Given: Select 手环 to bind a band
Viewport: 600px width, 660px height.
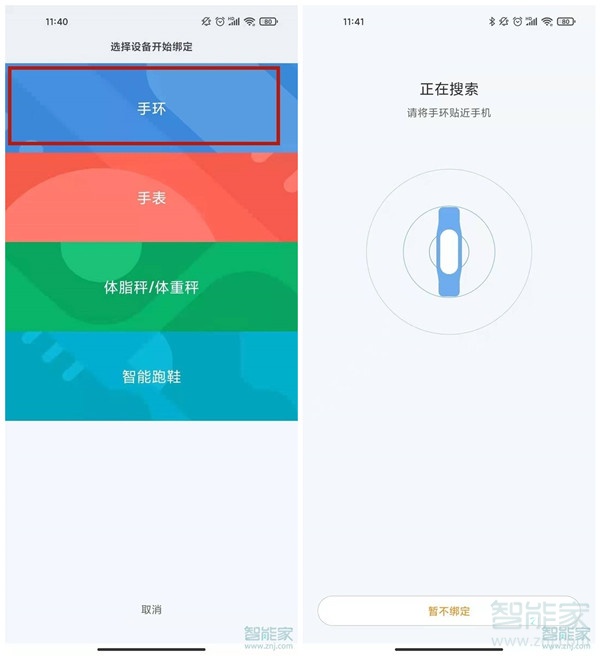Looking at the screenshot, I should coord(151,107).
